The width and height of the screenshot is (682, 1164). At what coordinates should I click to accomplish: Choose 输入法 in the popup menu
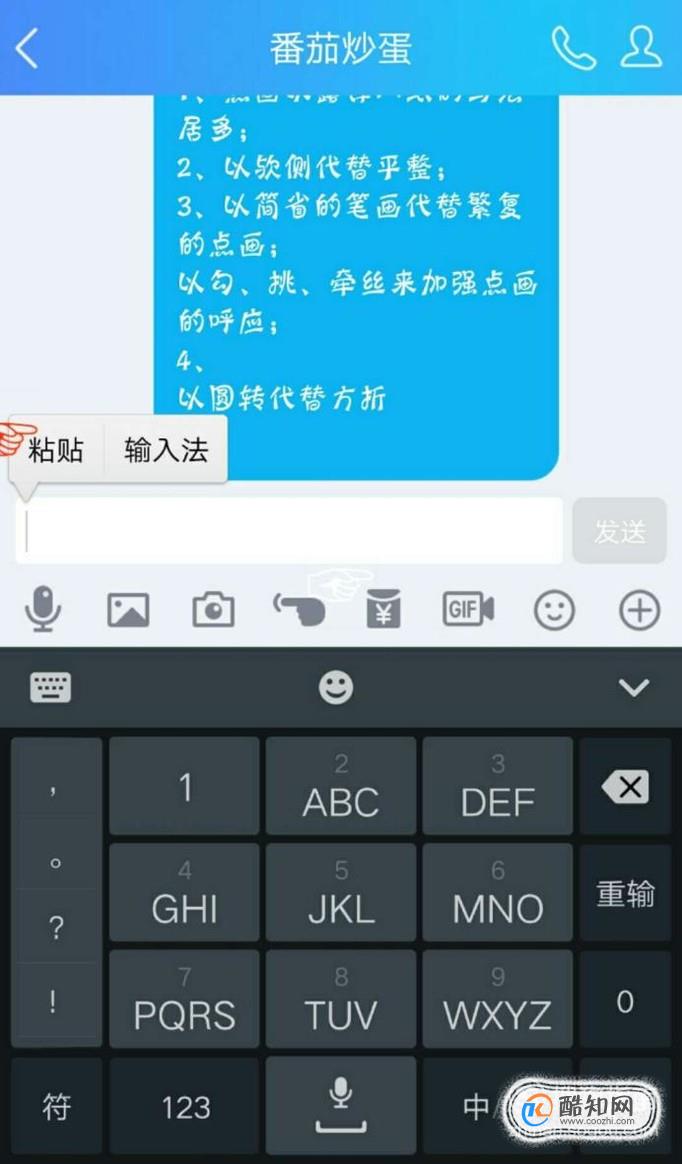[166, 450]
